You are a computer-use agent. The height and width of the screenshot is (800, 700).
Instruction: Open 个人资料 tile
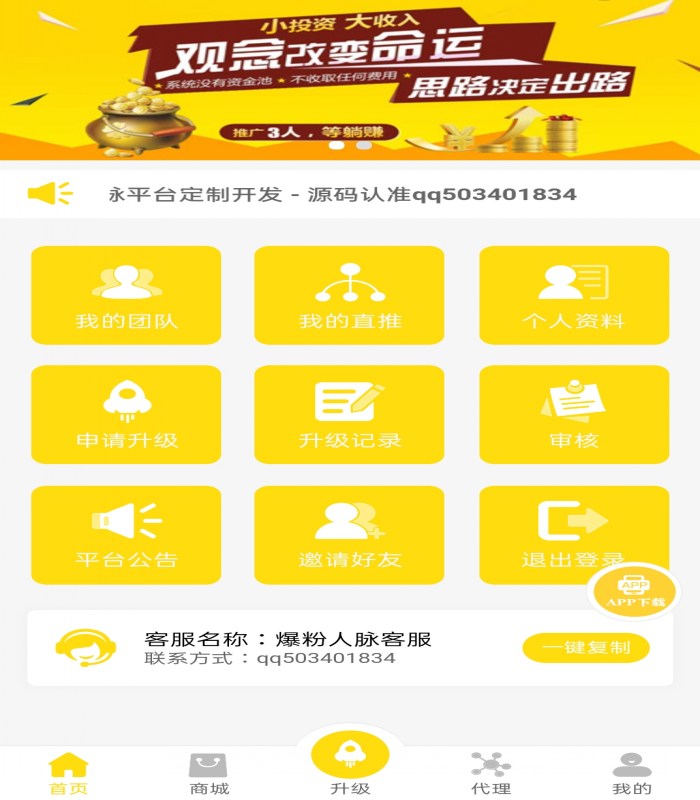tap(574, 295)
